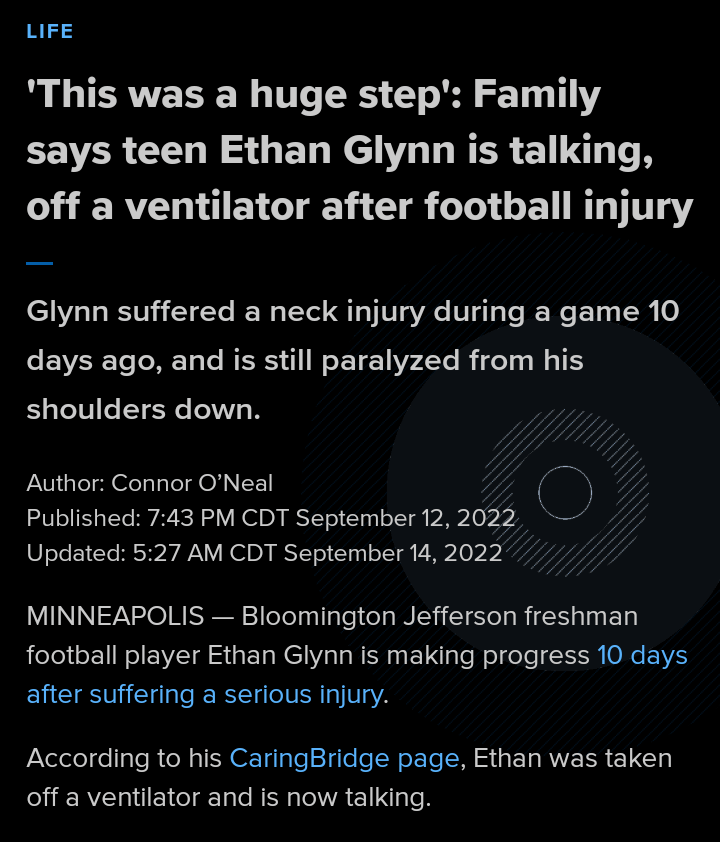Open the LIFE category link

coord(50,31)
